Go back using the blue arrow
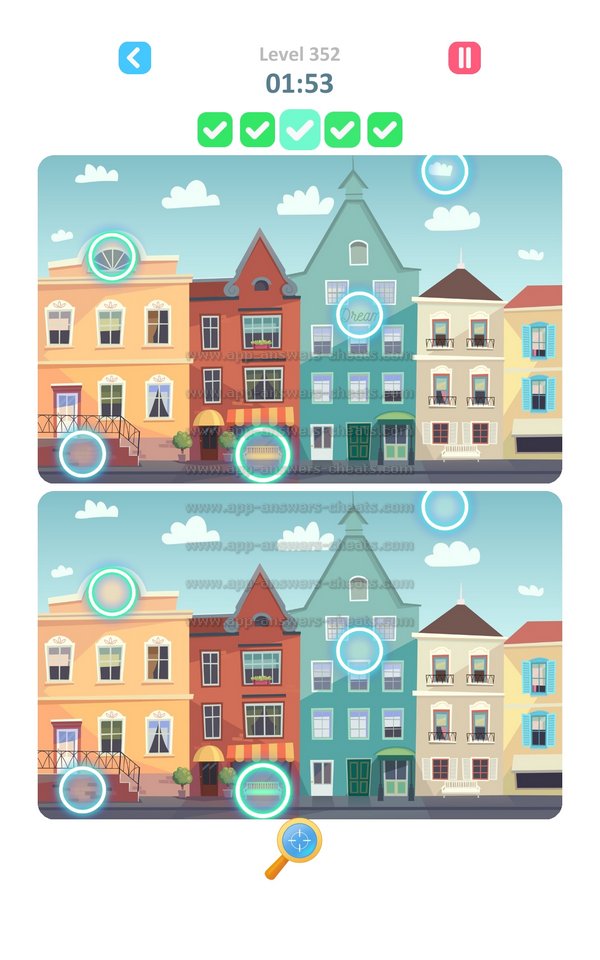Screen dimensions: 600x960 pyautogui.click(x=135, y=58)
